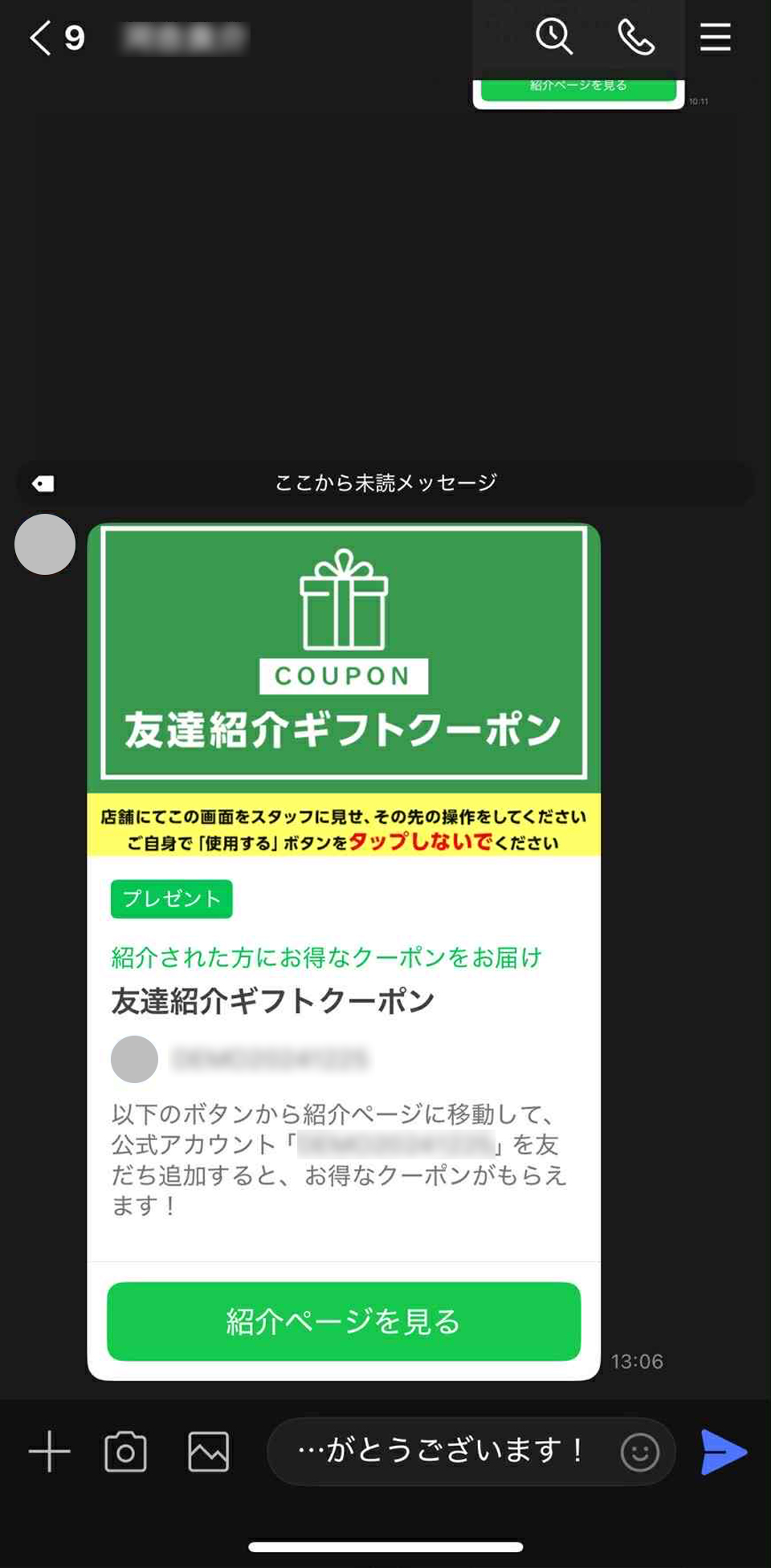
Task: Open the emoji sticker picker
Action: coord(640,1452)
